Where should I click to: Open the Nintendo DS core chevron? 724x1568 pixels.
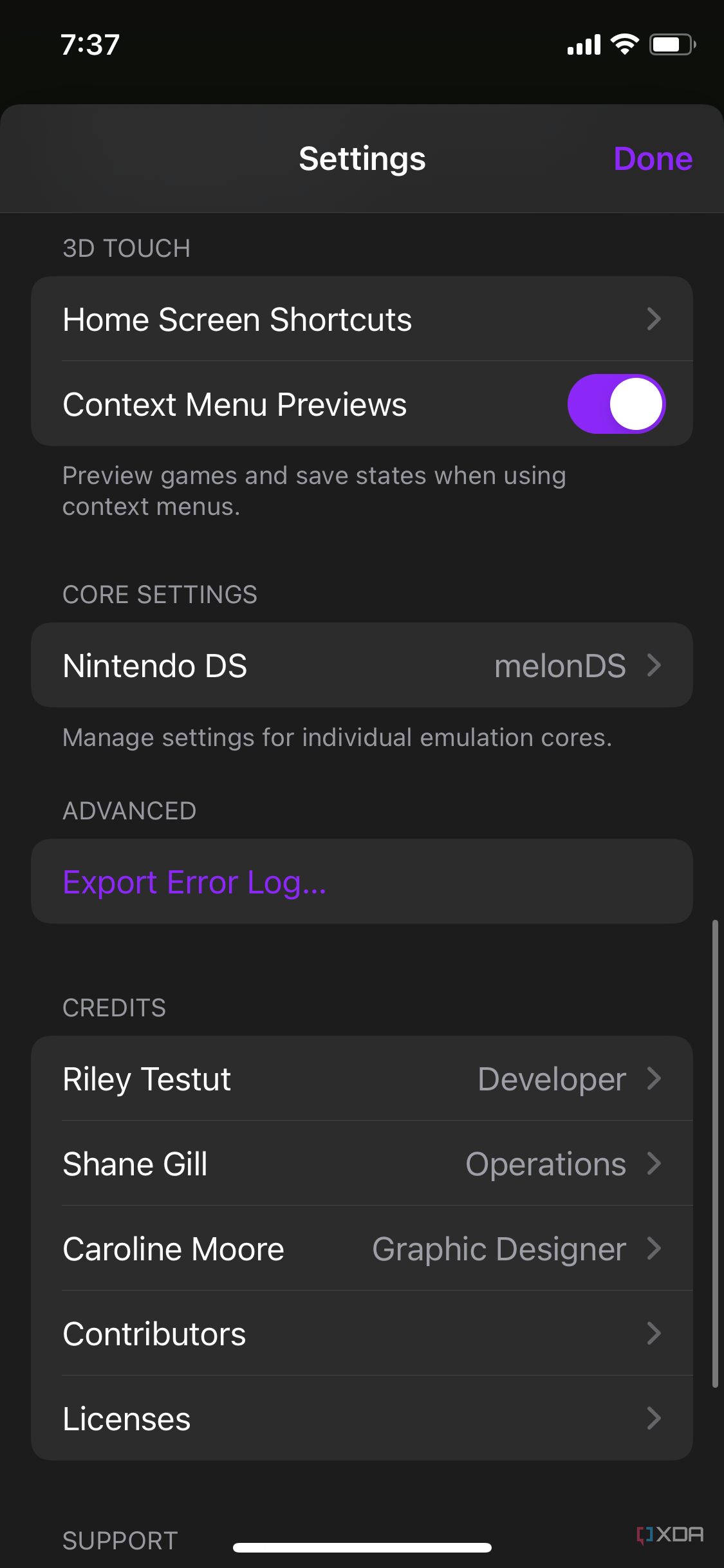654,666
